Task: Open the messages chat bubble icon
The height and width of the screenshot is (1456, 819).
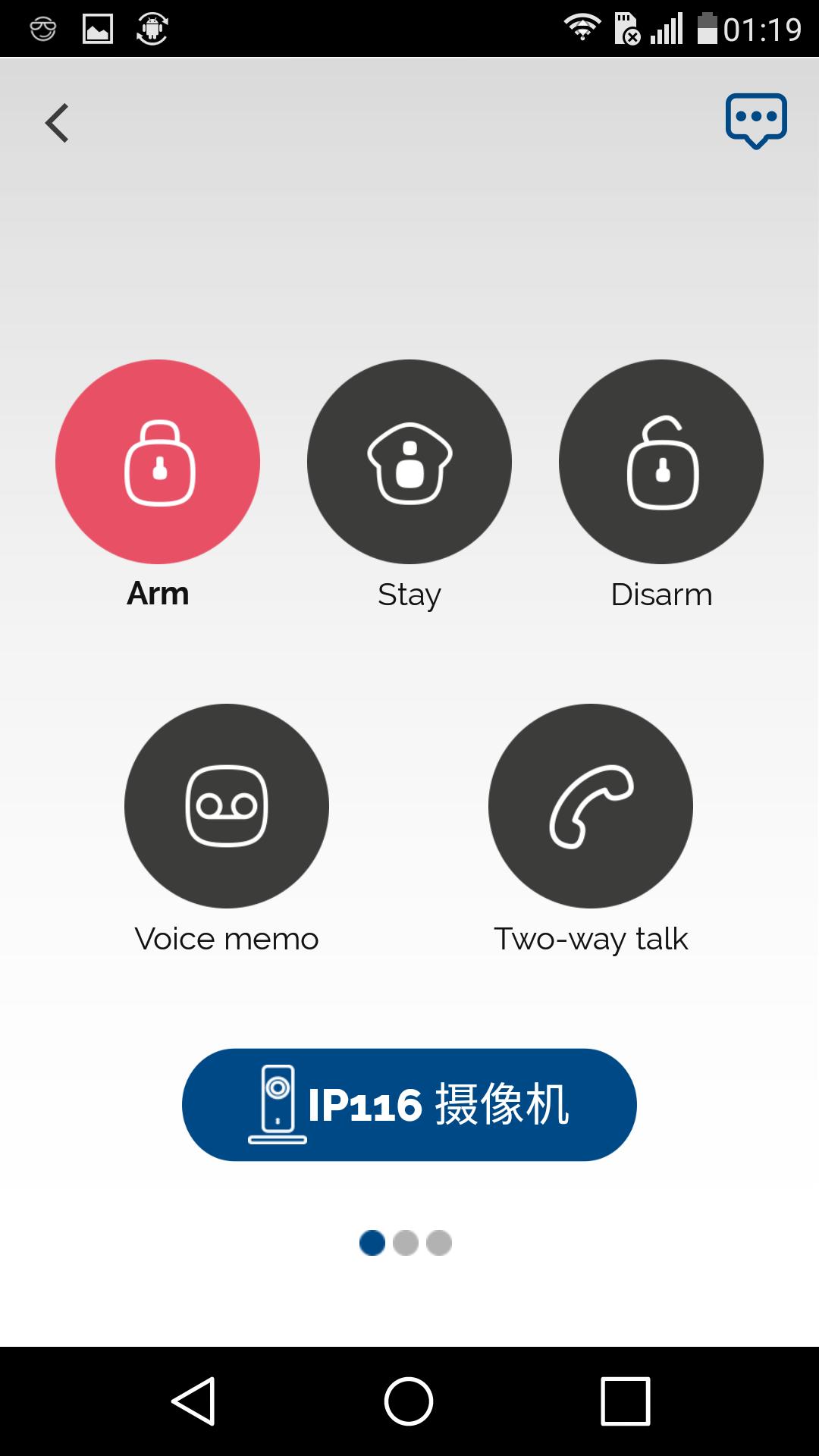Action: point(756,121)
